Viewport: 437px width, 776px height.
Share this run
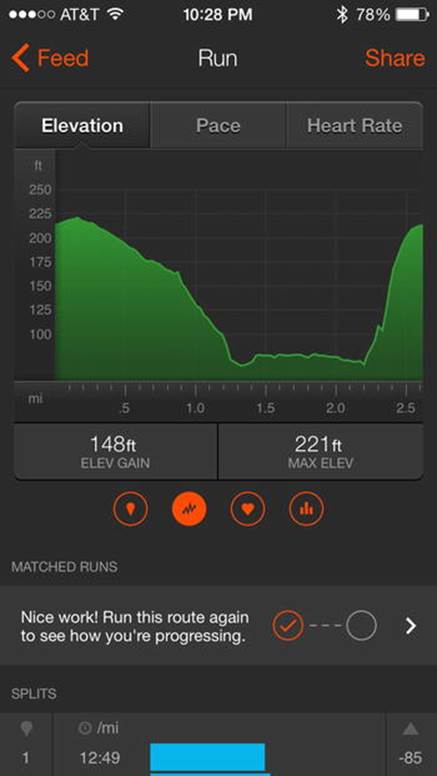click(394, 58)
